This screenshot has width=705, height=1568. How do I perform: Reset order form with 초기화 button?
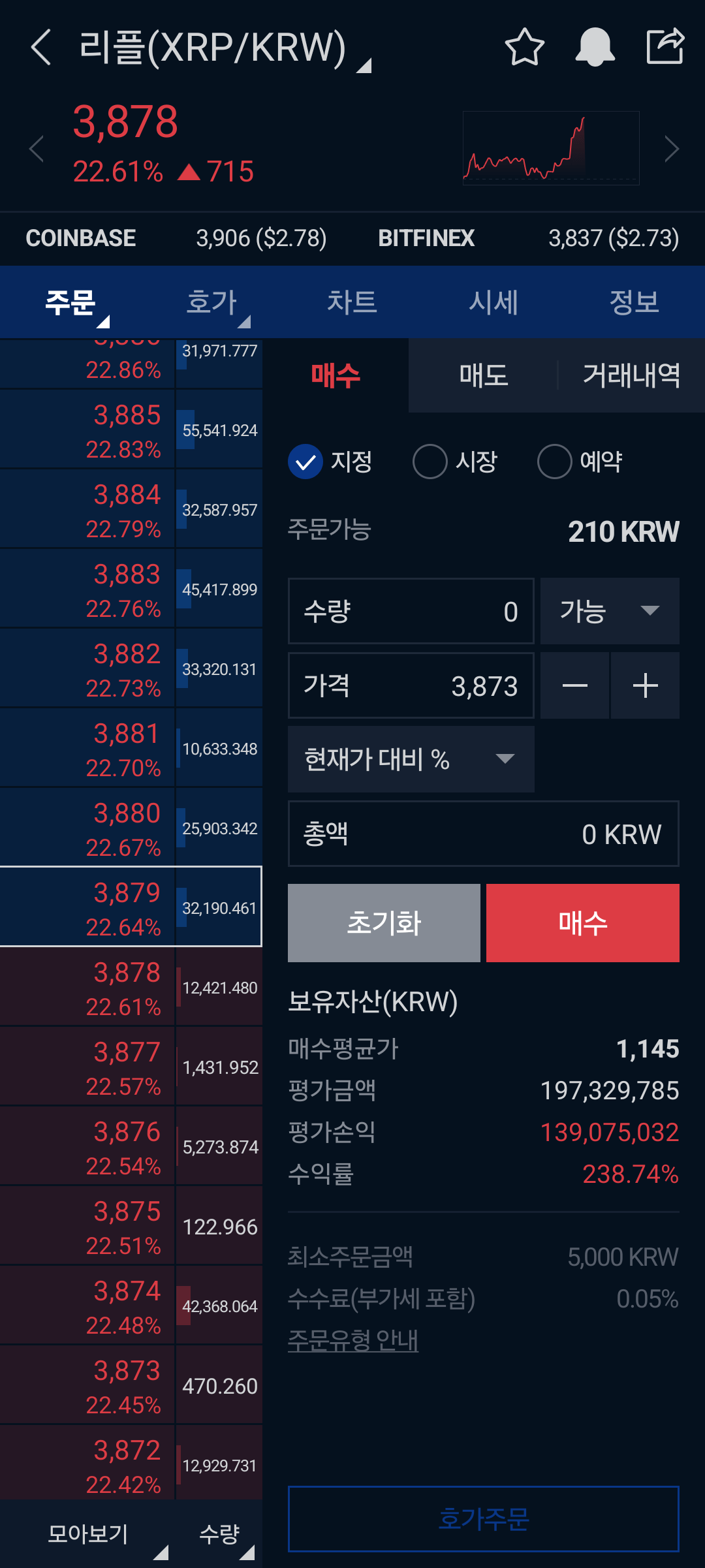(384, 922)
